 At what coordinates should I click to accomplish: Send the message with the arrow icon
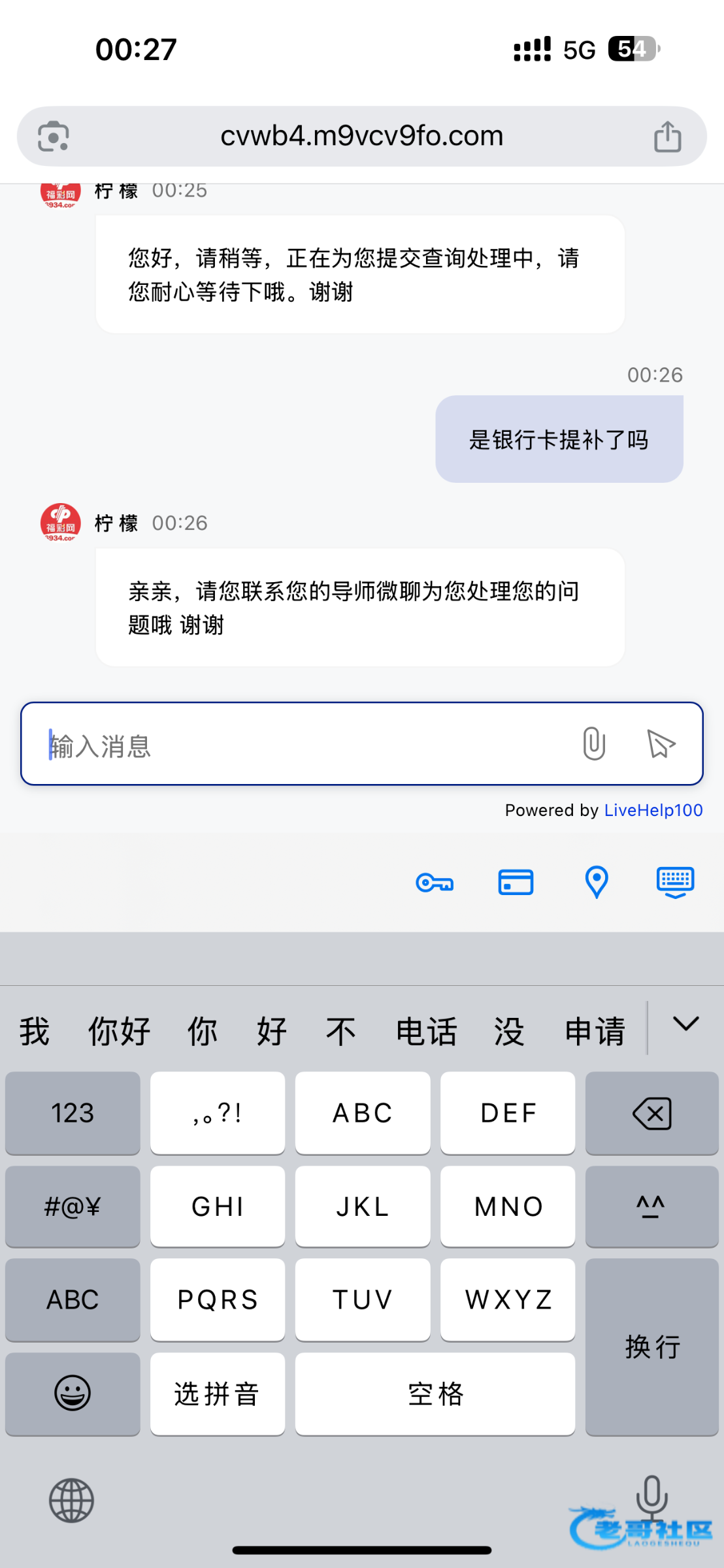[x=661, y=743]
